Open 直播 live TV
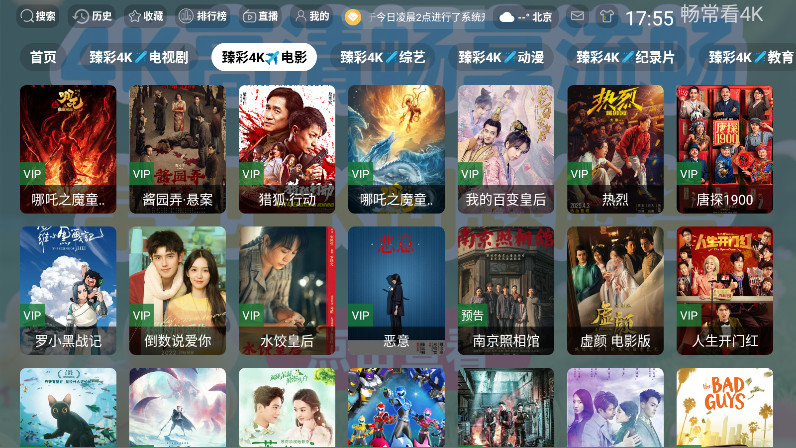The height and width of the screenshot is (448, 796). tap(260, 16)
